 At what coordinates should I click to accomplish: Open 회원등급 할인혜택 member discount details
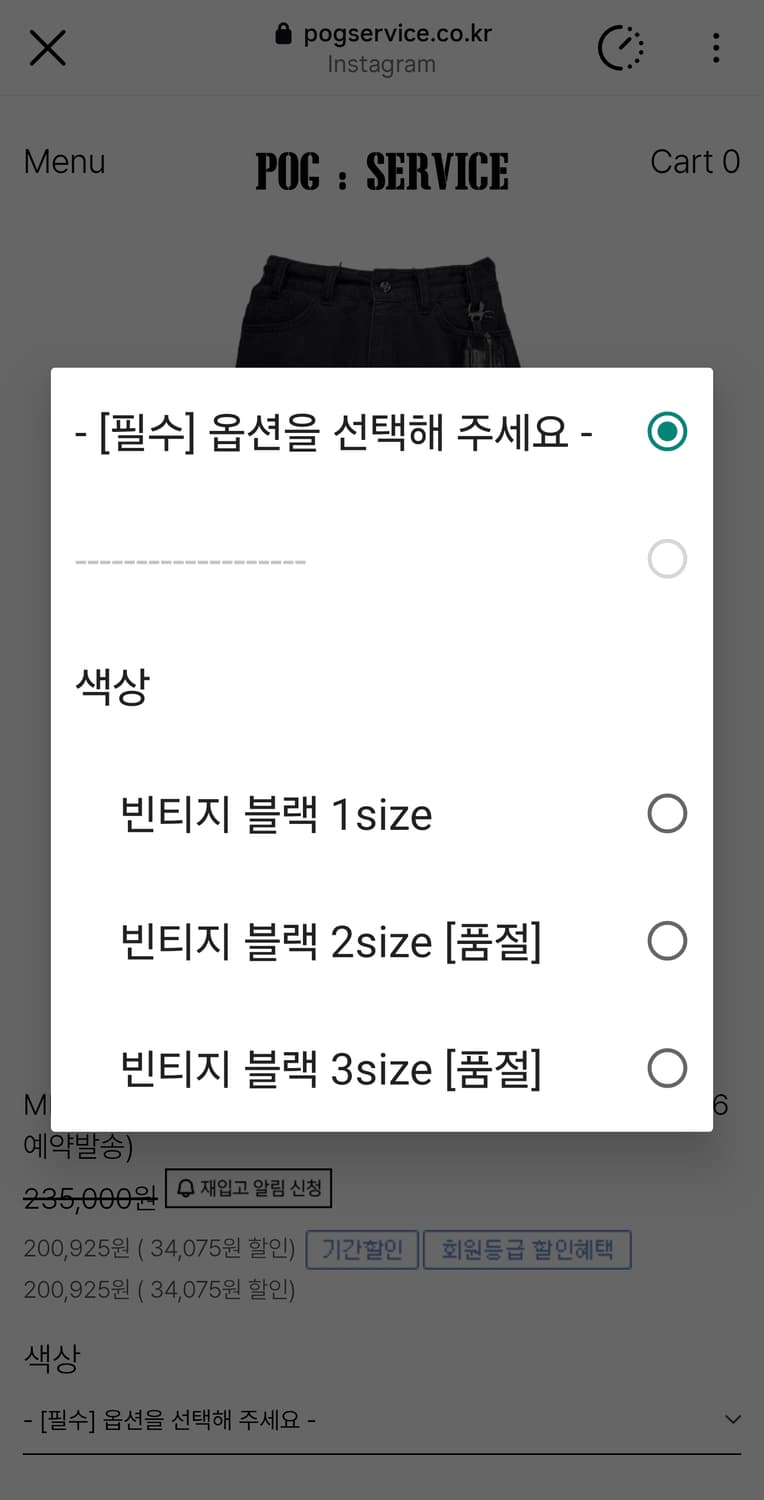528,1249
